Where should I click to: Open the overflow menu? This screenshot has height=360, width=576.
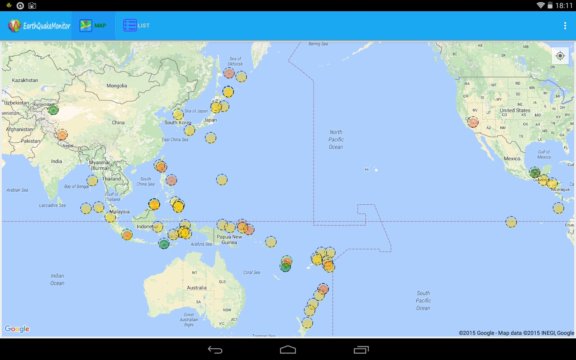(565, 26)
